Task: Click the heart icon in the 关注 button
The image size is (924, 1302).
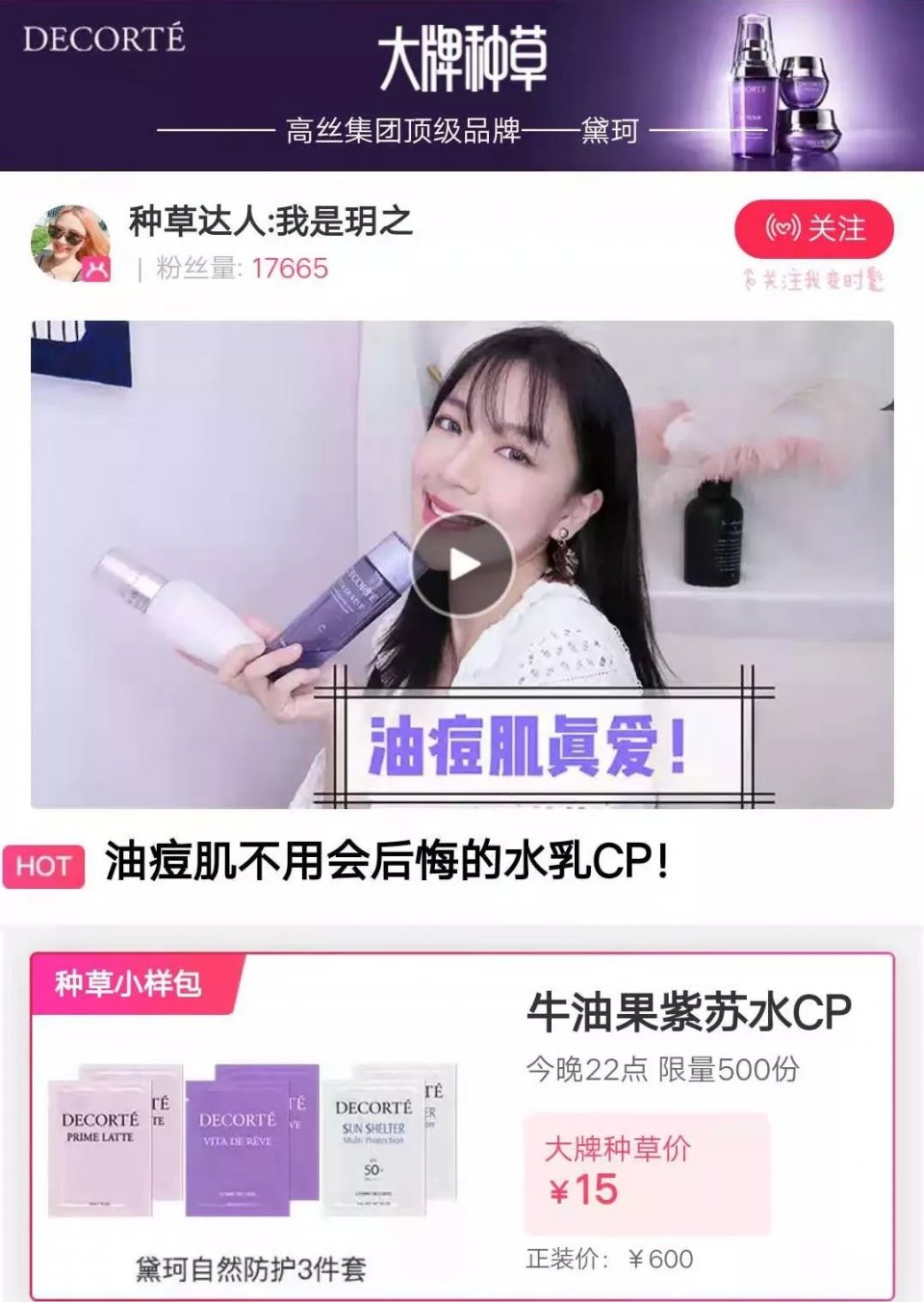Action: click(785, 226)
